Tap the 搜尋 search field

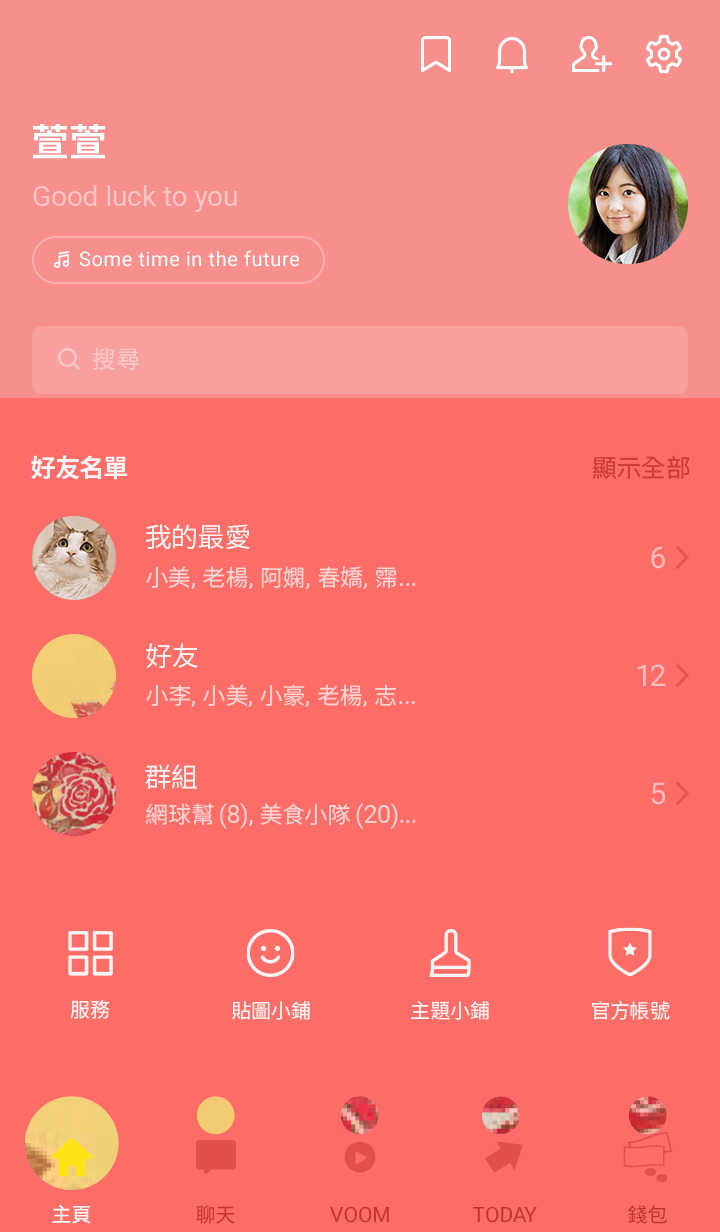360,360
